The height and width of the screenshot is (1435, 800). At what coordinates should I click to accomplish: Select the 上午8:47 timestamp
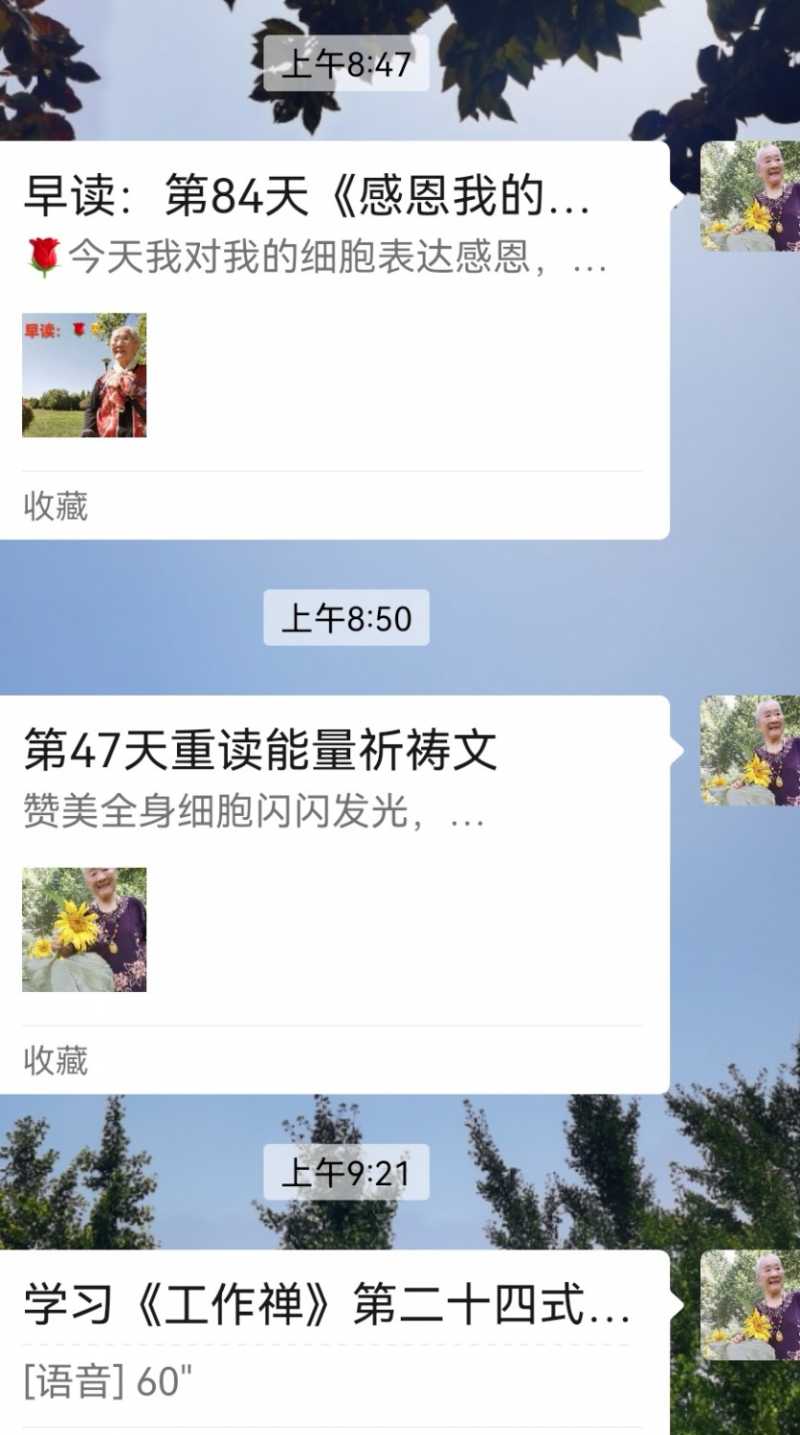(345, 62)
